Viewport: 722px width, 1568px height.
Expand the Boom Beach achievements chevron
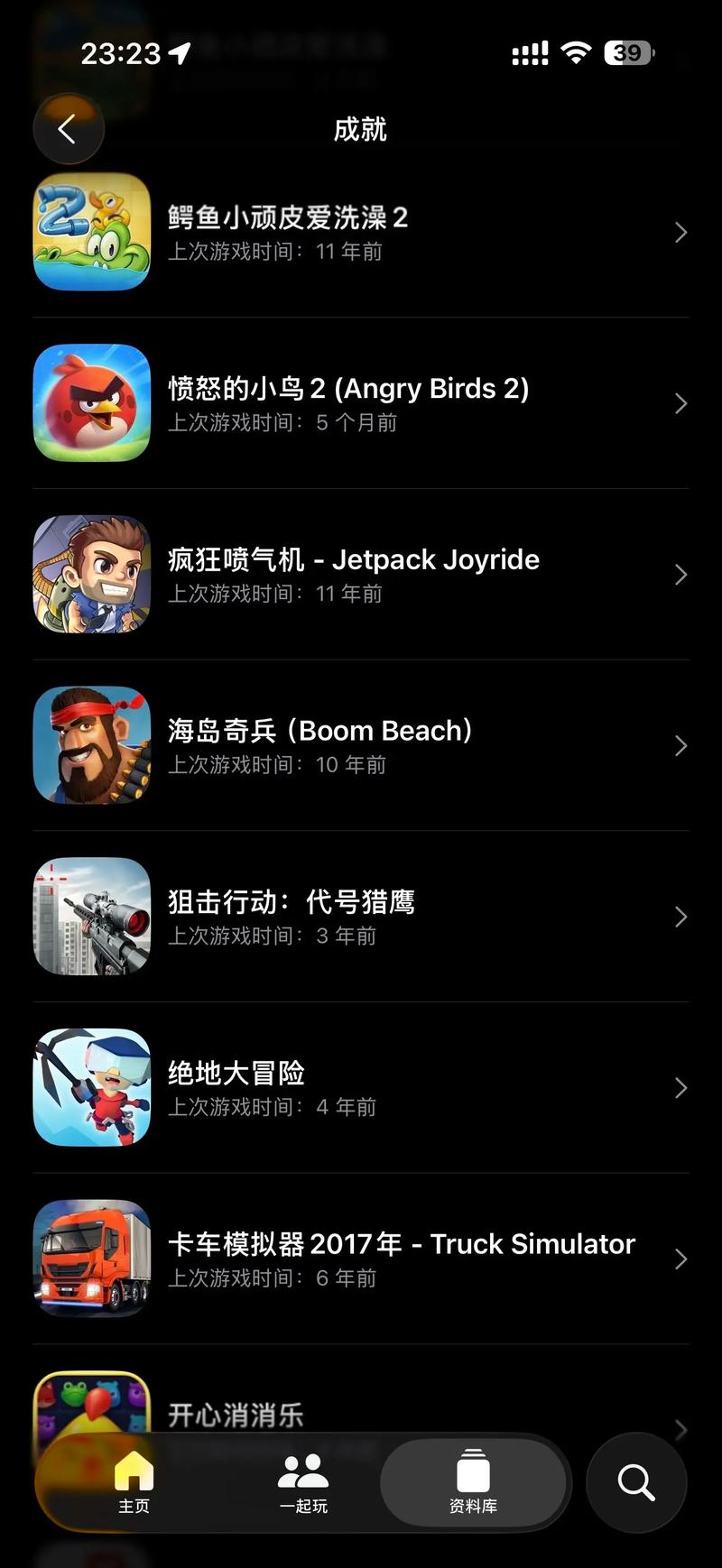(681, 745)
